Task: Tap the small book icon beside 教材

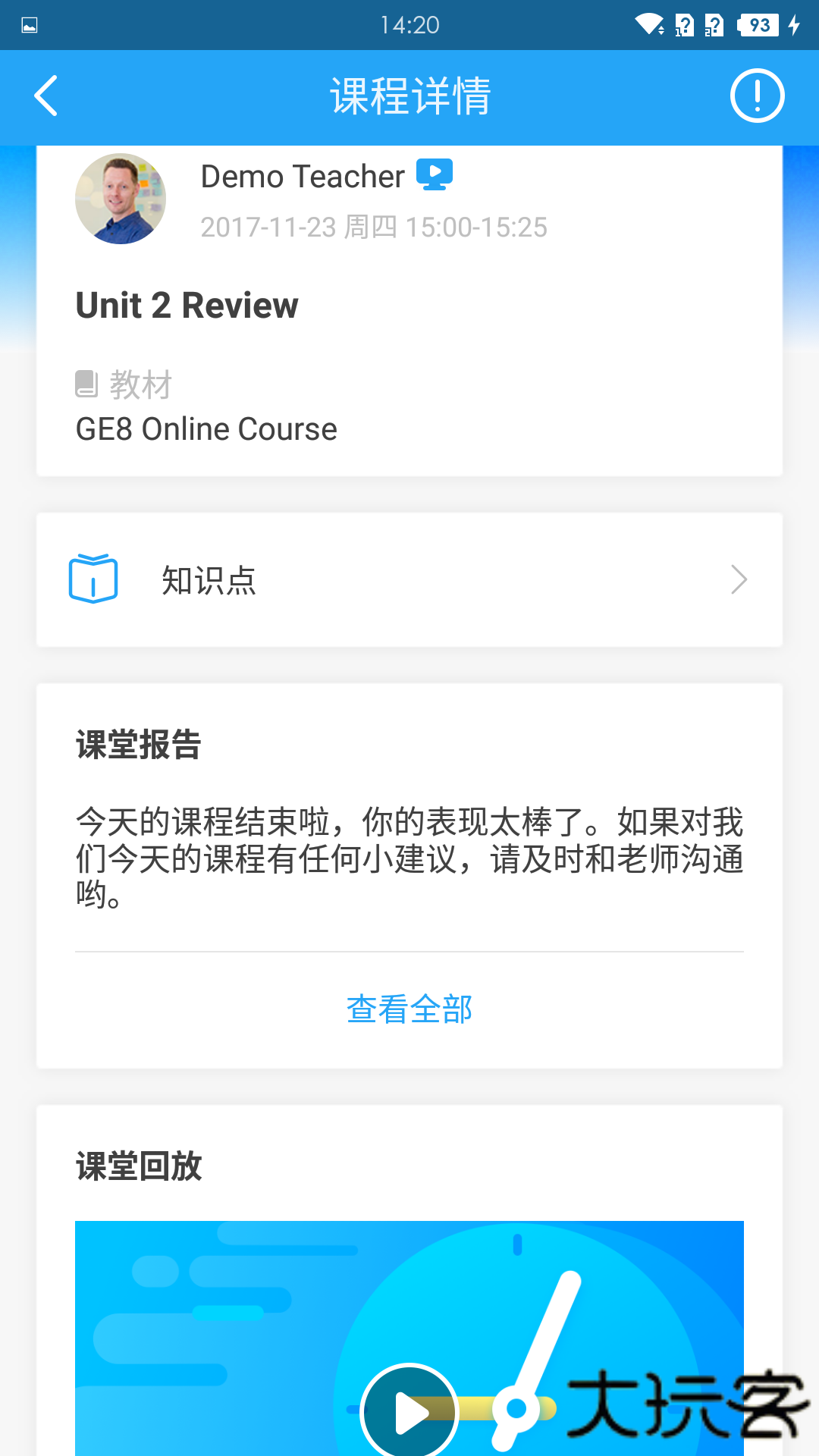Action: tap(86, 383)
